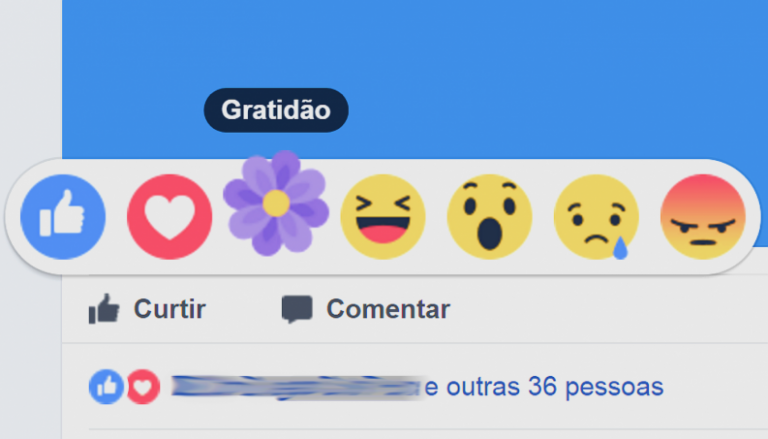768x439 pixels.
Task: React with the laughing Haha emoji
Action: click(x=383, y=217)
